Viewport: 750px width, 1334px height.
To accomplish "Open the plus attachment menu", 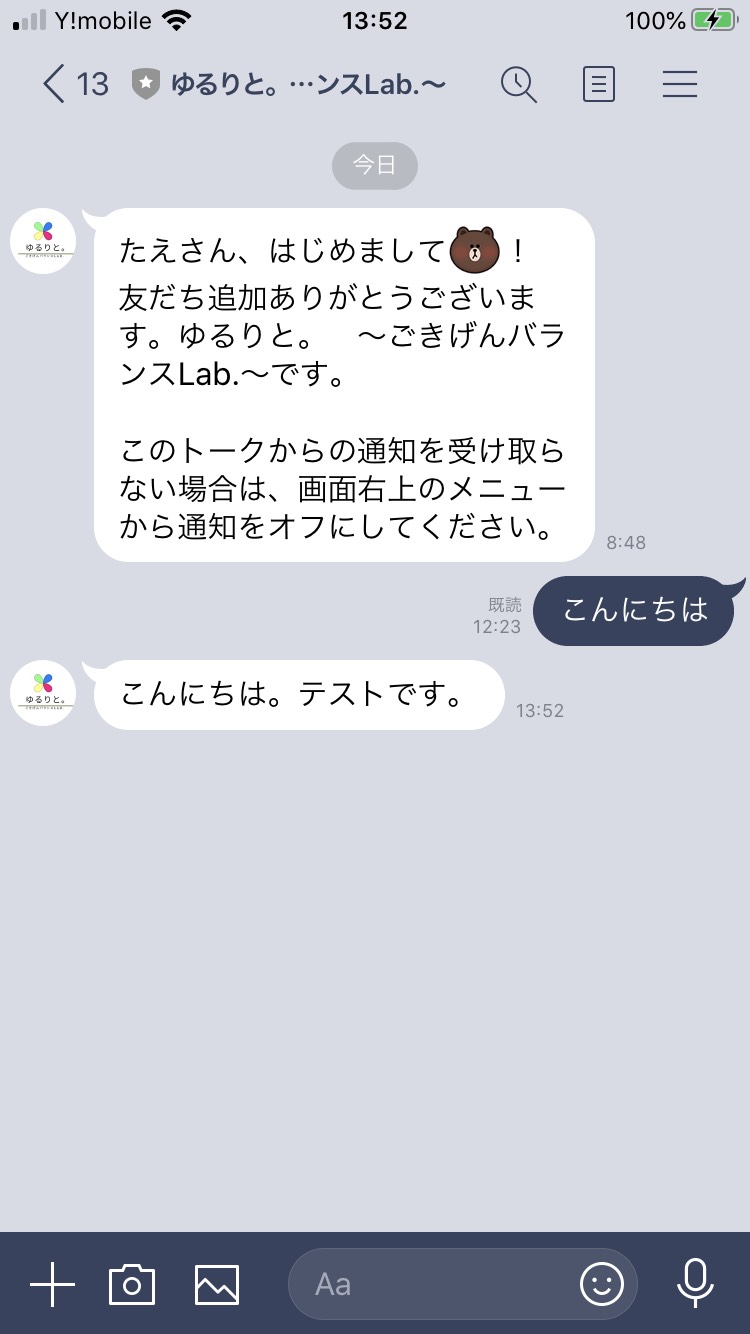I will click(x=52, y=1284).
